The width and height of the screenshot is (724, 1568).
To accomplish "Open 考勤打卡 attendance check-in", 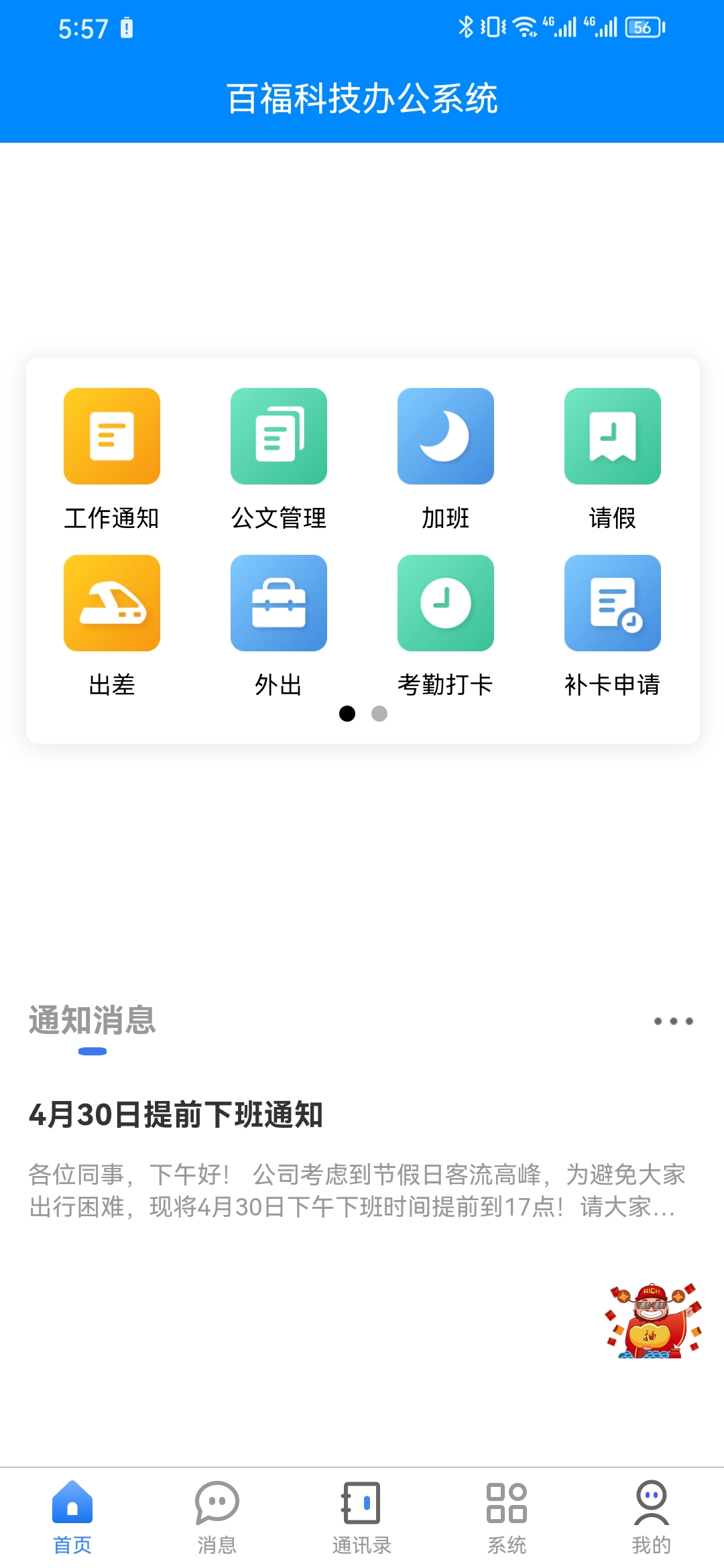I will pos(445,602).
